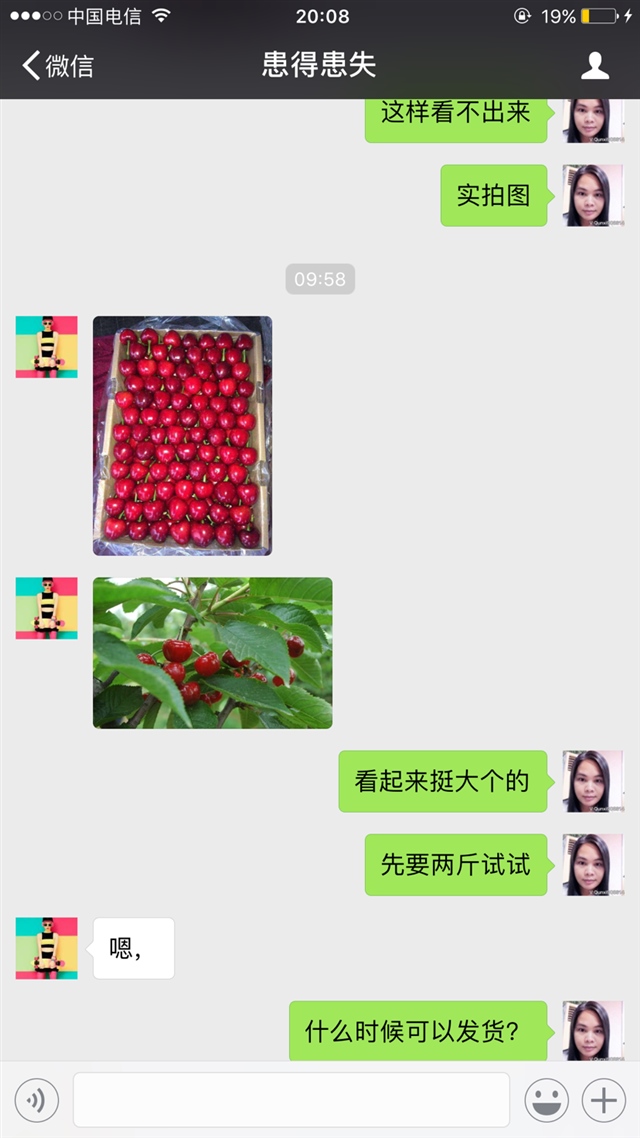View the cherry tree photo
Image resolution: width=640 pixels, height=1138 pixels.
point(212,652)
